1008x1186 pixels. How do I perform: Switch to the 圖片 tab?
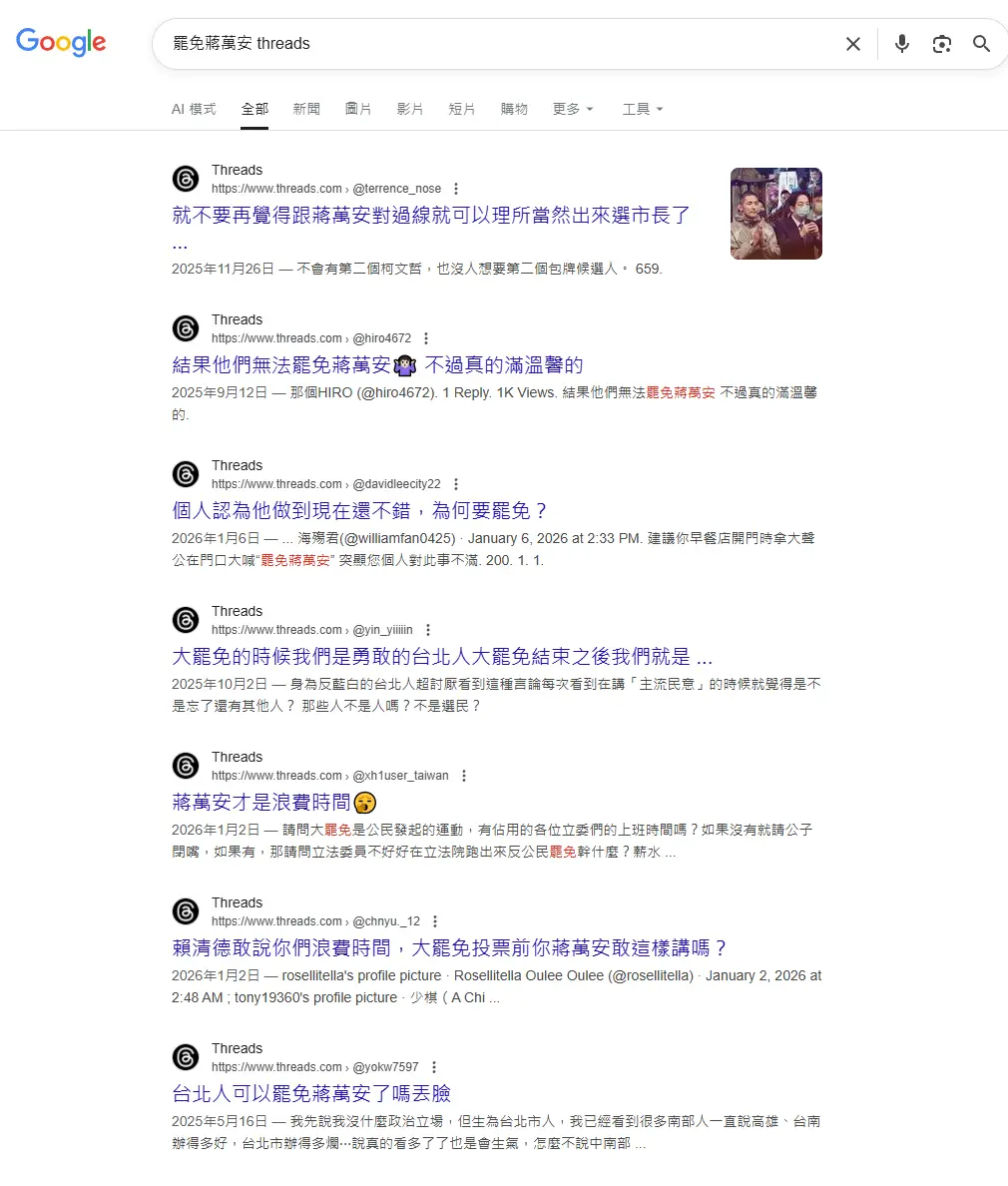(x=358, y=109)
